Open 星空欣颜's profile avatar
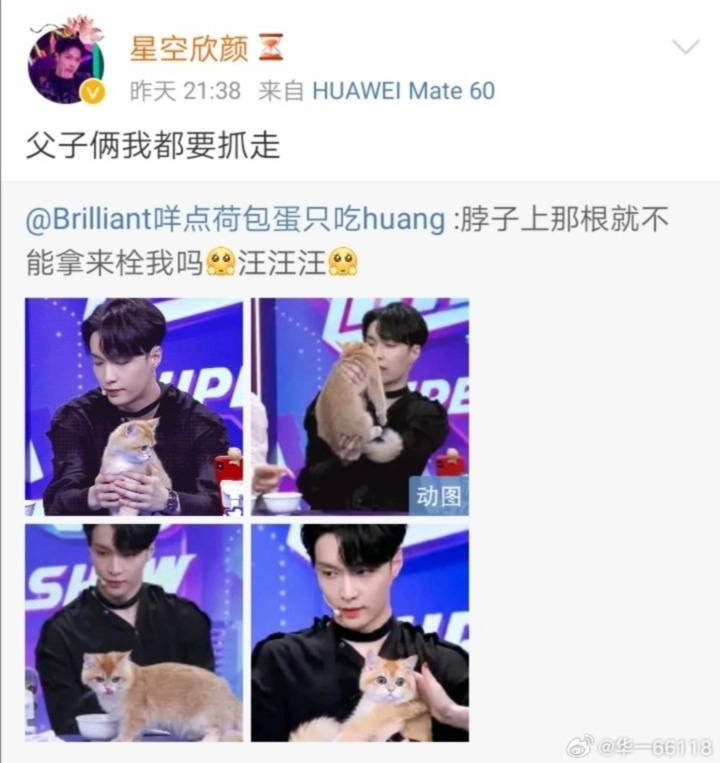 [65, 64]
